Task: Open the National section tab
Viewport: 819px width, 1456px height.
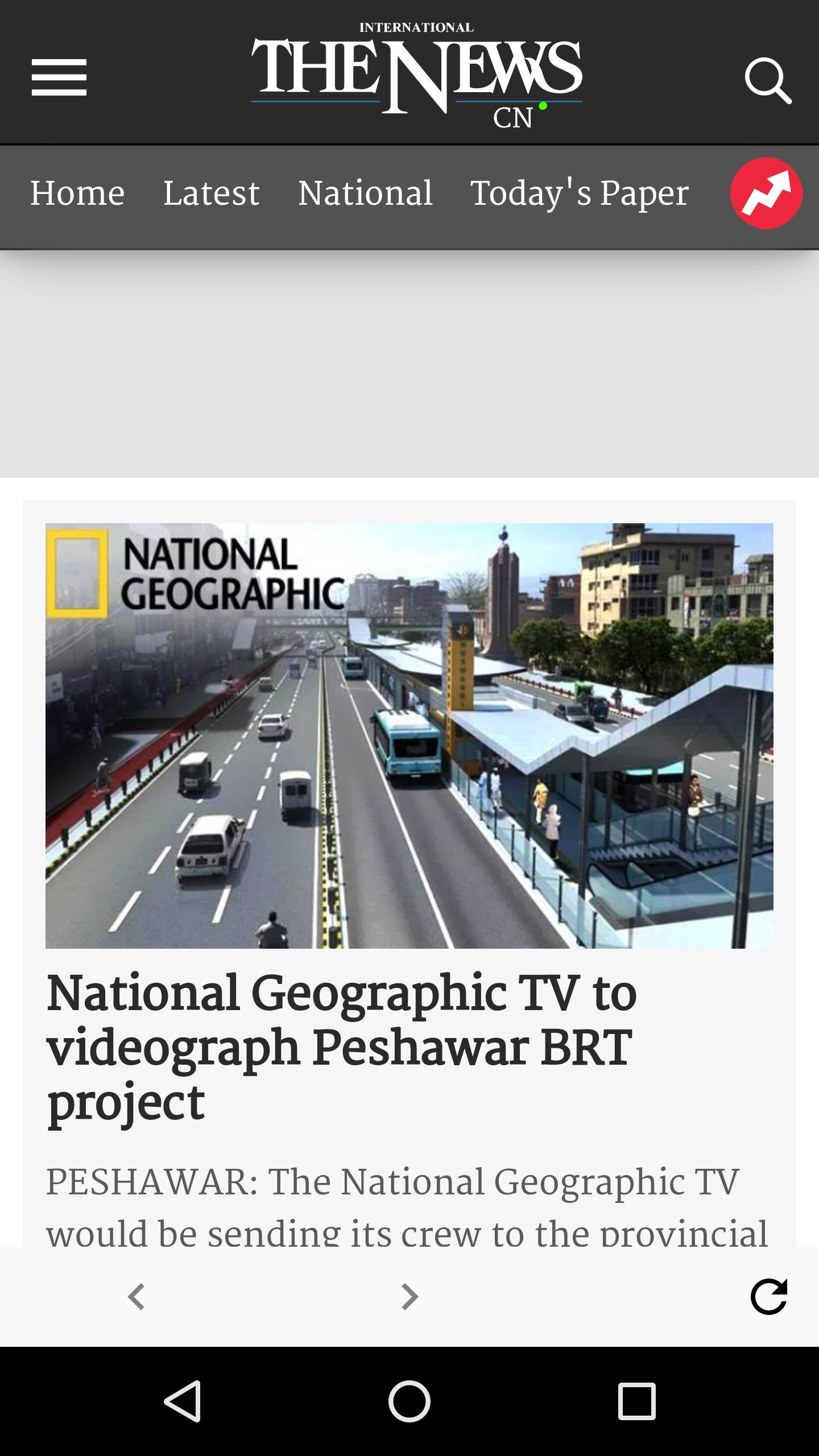Action: [365, 193]
